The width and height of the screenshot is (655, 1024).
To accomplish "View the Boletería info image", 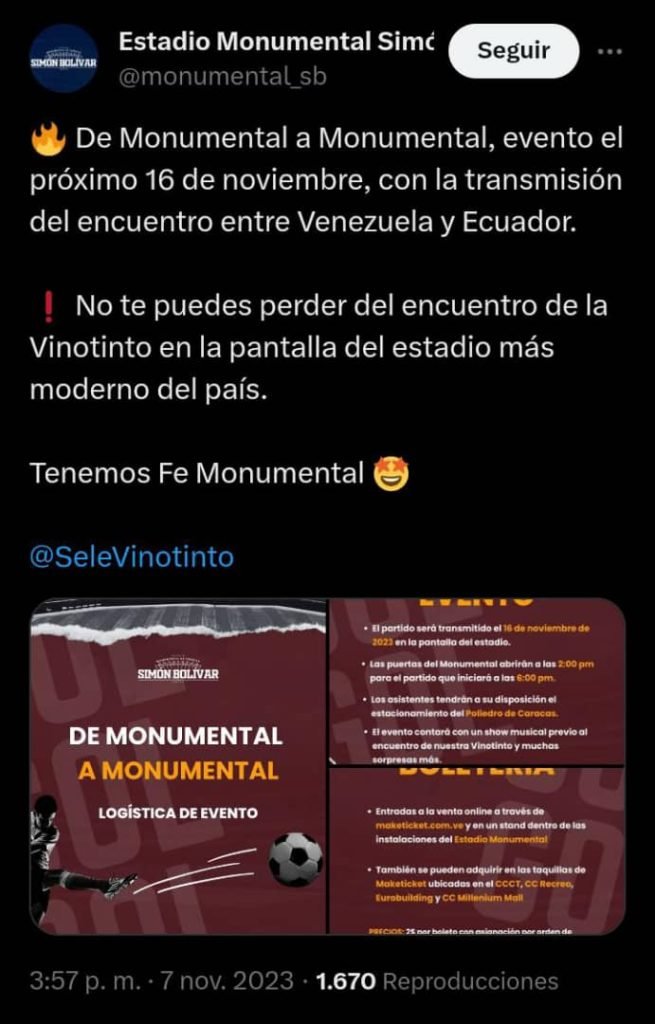I will pos(476,852).
